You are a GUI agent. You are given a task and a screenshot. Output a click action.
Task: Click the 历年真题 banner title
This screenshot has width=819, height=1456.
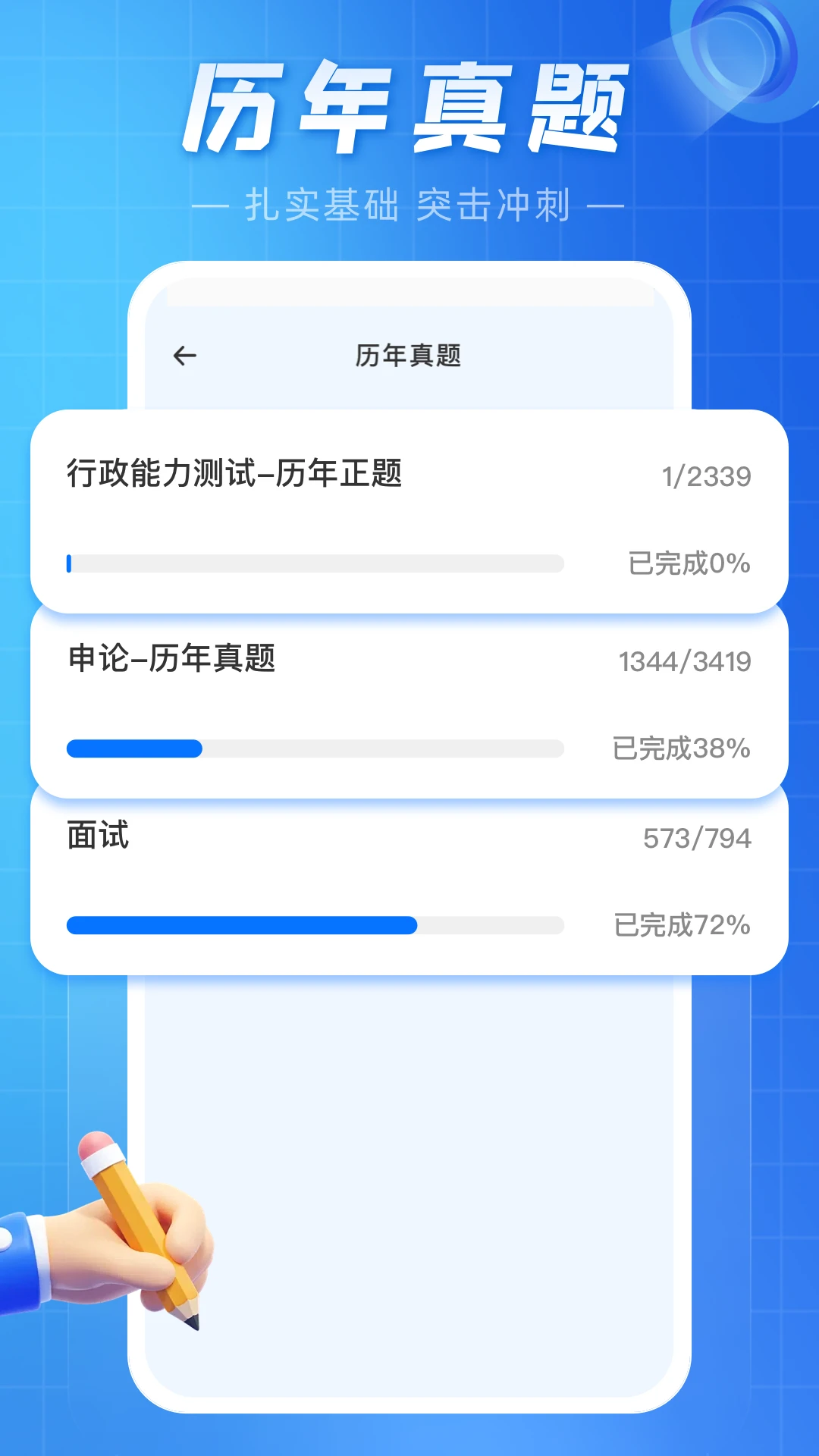[x=409, y=106]
